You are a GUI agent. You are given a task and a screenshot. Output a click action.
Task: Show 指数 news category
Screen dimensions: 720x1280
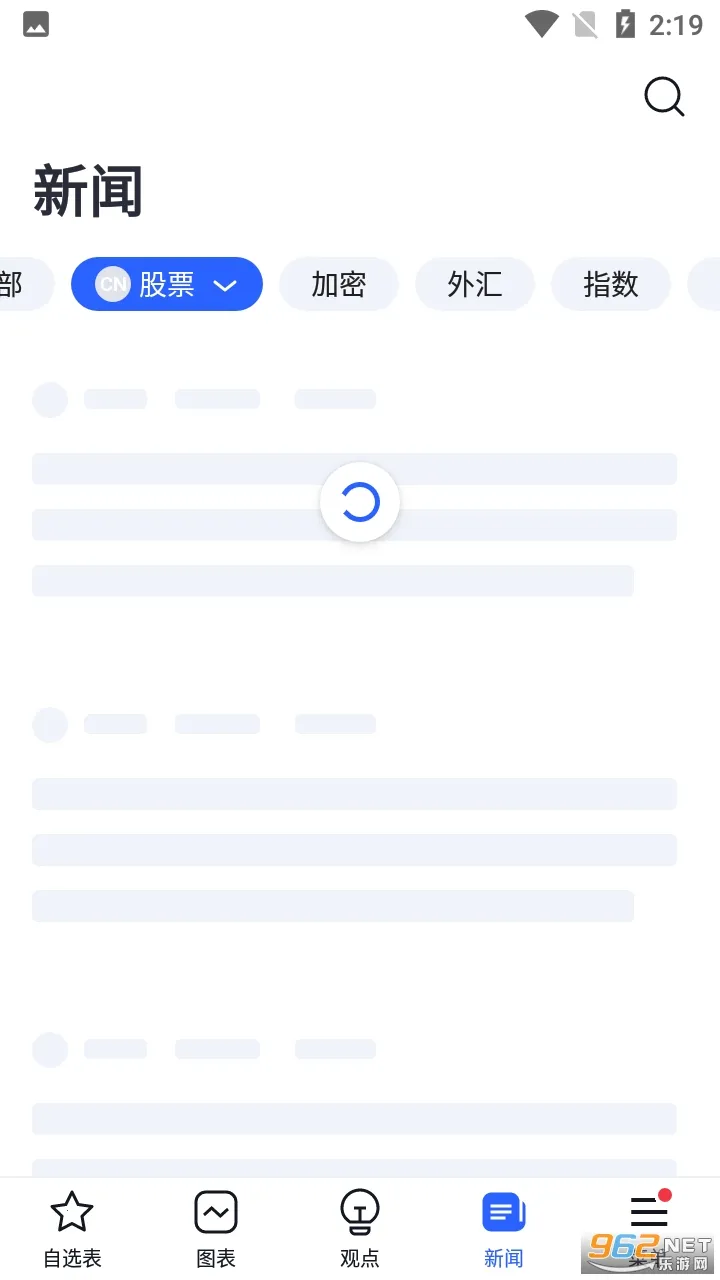[x=610, y=285]
